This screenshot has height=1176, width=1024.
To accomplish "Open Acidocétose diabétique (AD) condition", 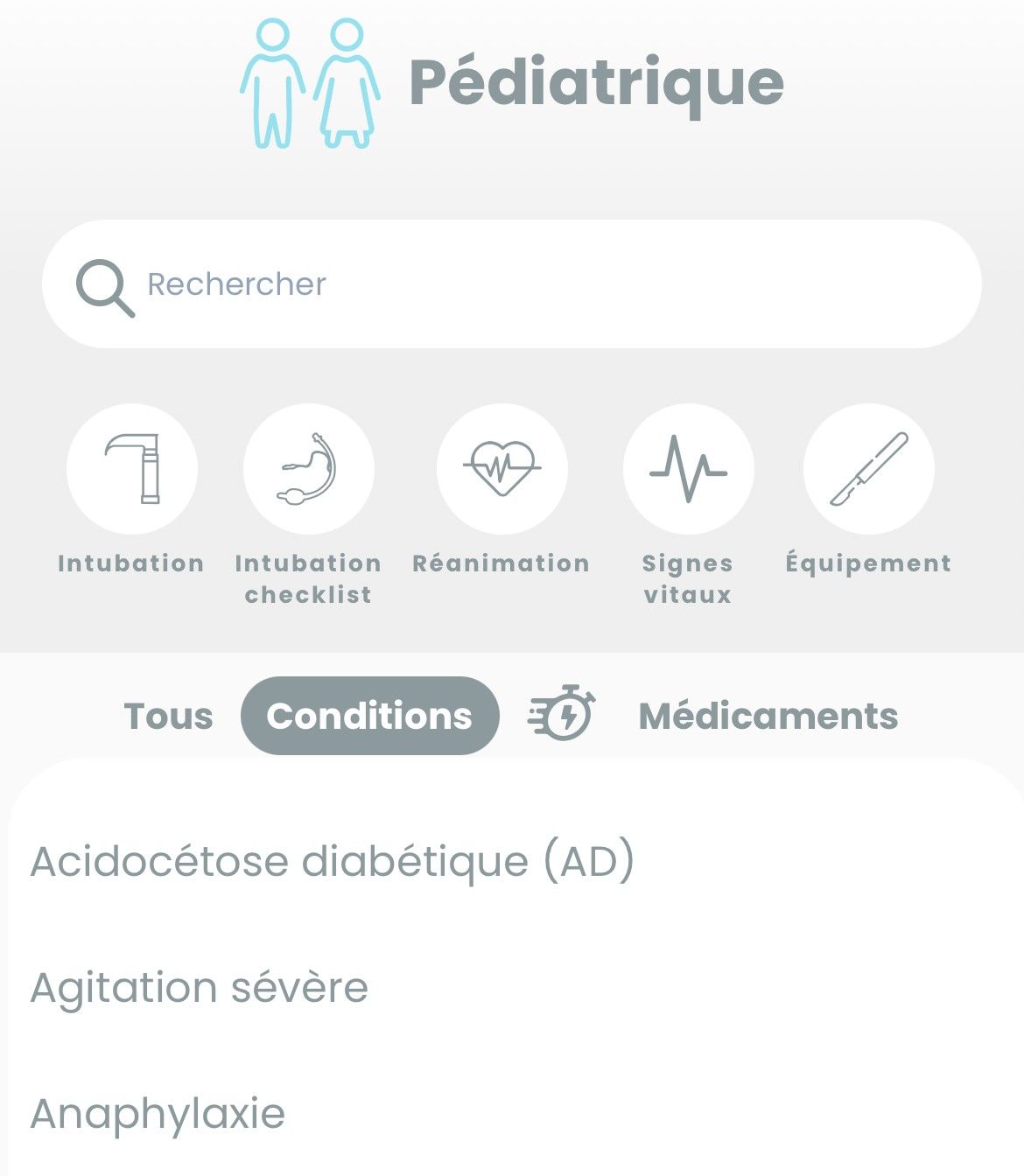I will coord(333,861).
